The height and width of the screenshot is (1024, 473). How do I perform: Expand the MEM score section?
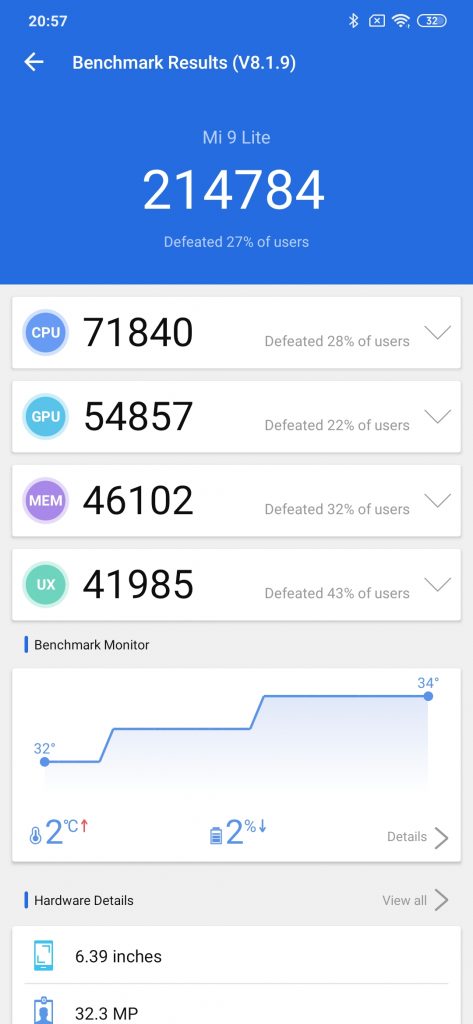click(437, 500)
